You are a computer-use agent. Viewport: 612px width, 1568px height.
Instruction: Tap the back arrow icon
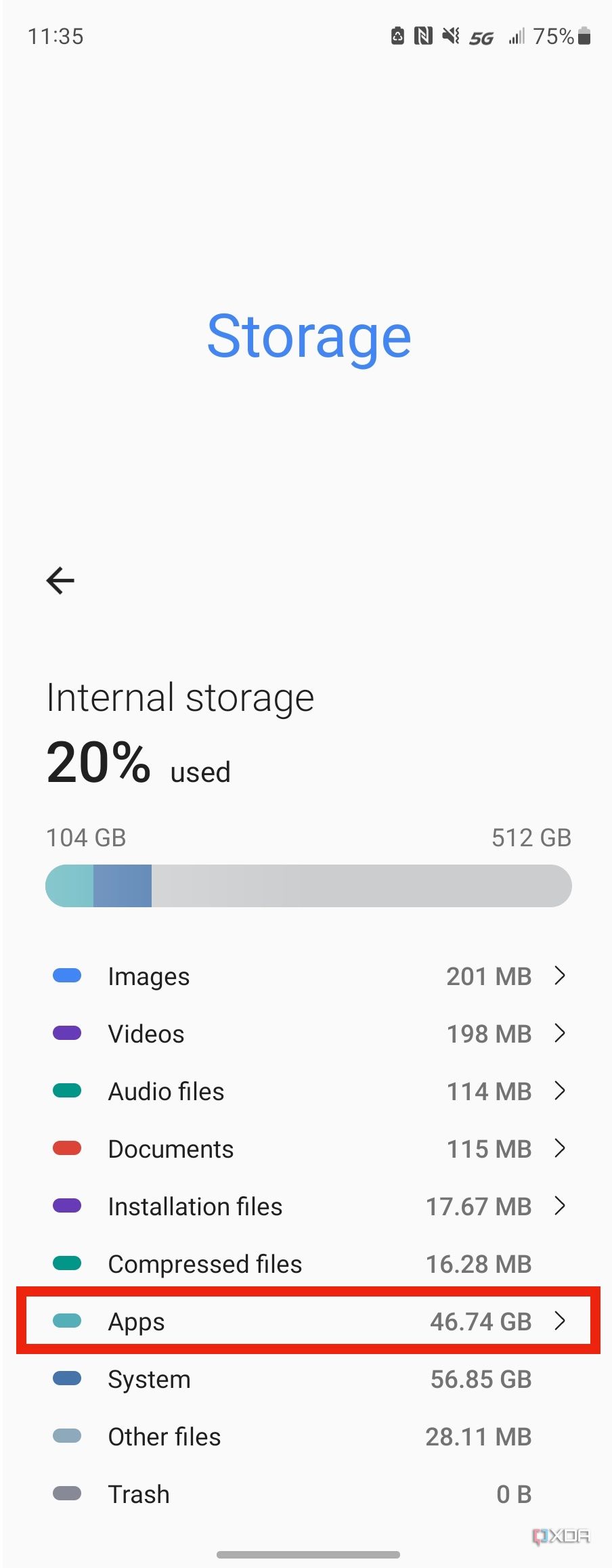pyautogui.click(x=60, y=580)
